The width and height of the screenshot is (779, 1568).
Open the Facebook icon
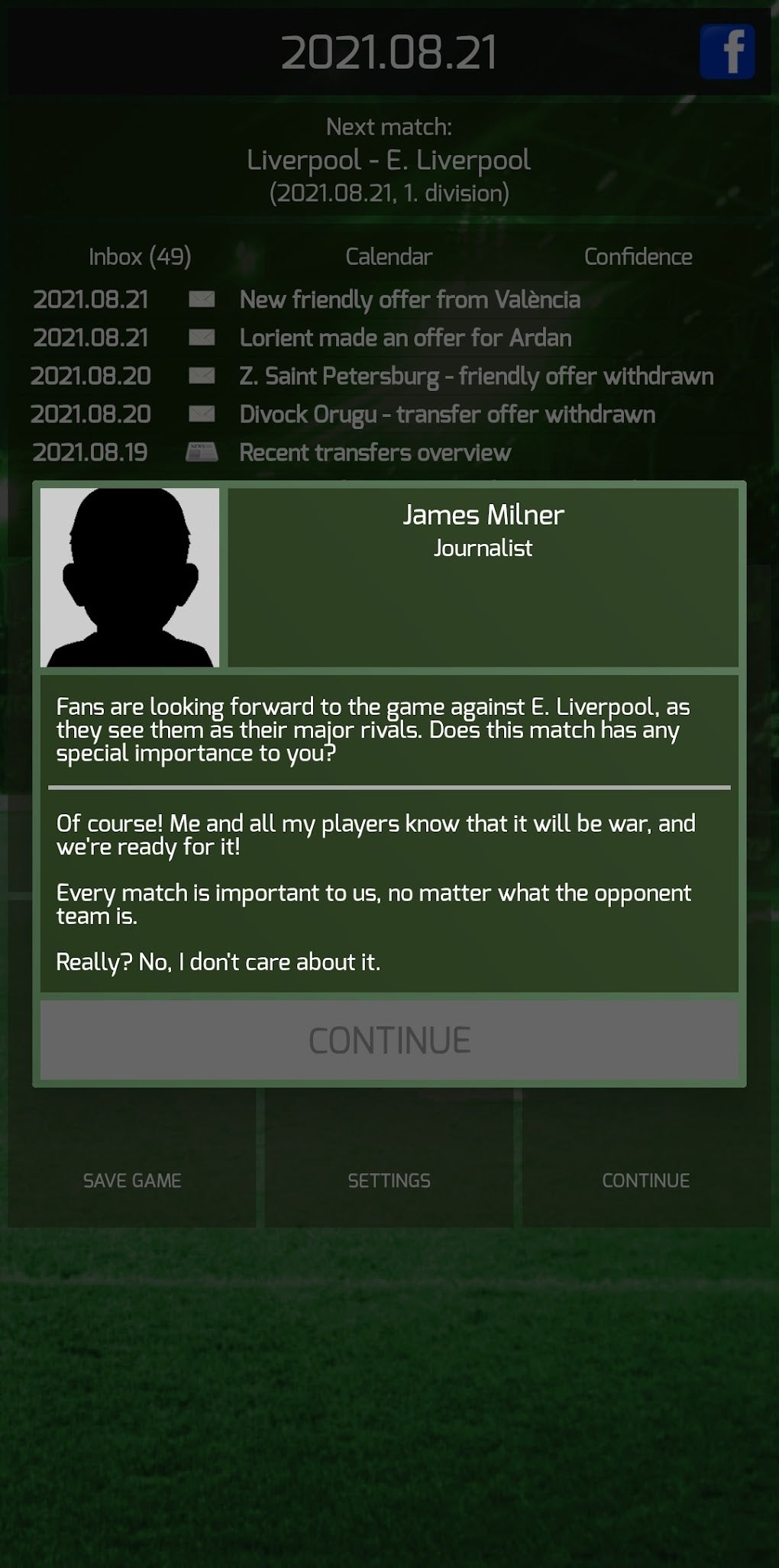click(x=727, y=51)
